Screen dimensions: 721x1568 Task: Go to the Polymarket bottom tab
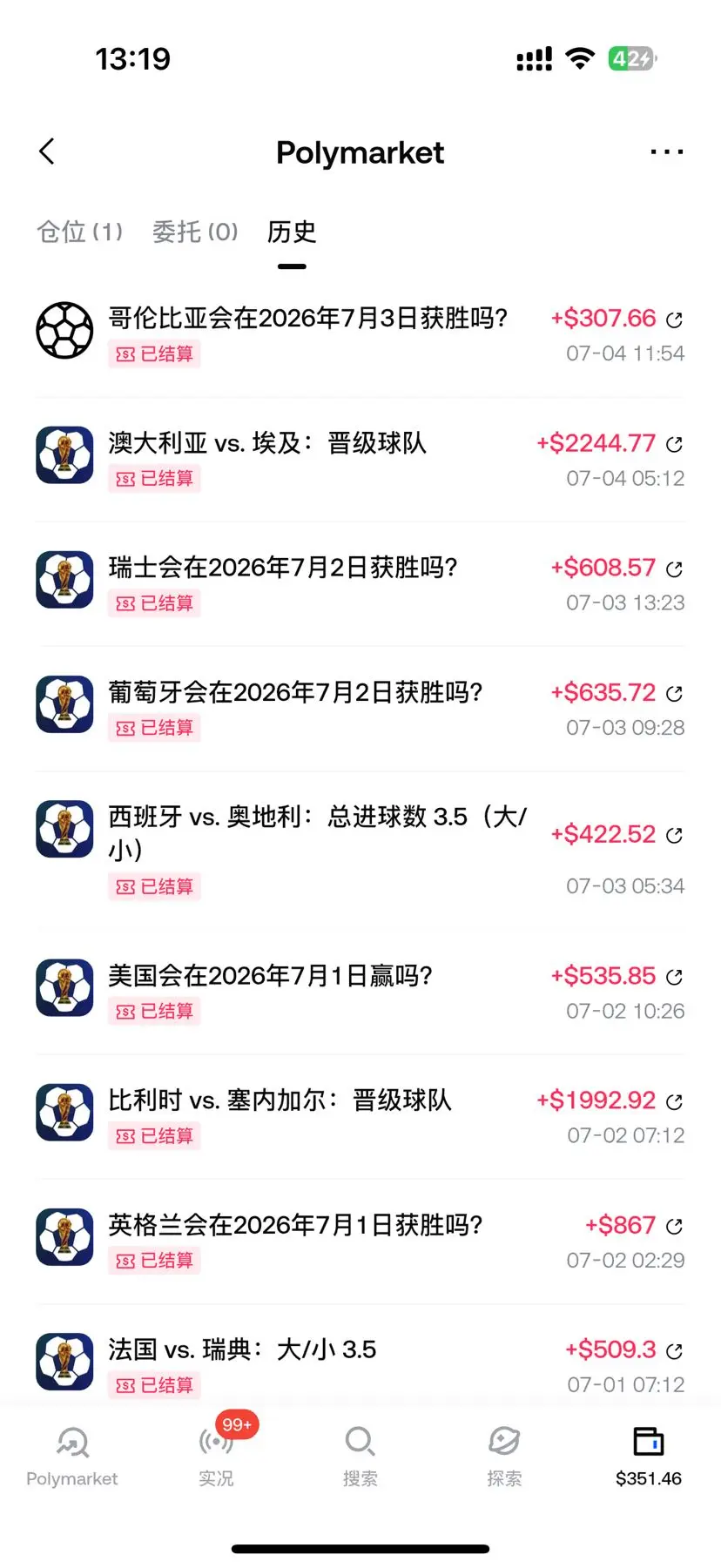tap(72, 1457)
